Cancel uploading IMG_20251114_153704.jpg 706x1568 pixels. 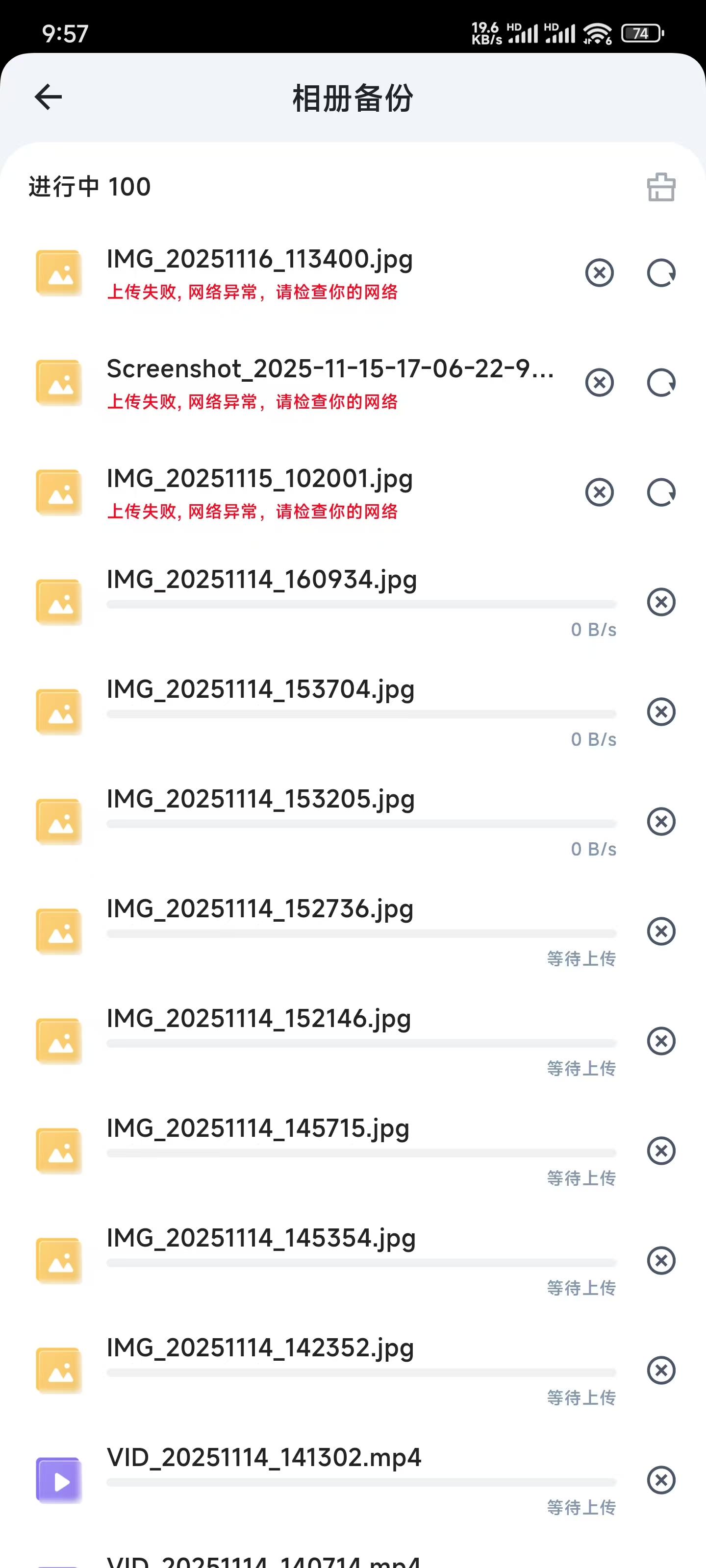click(x=661, y=712)
